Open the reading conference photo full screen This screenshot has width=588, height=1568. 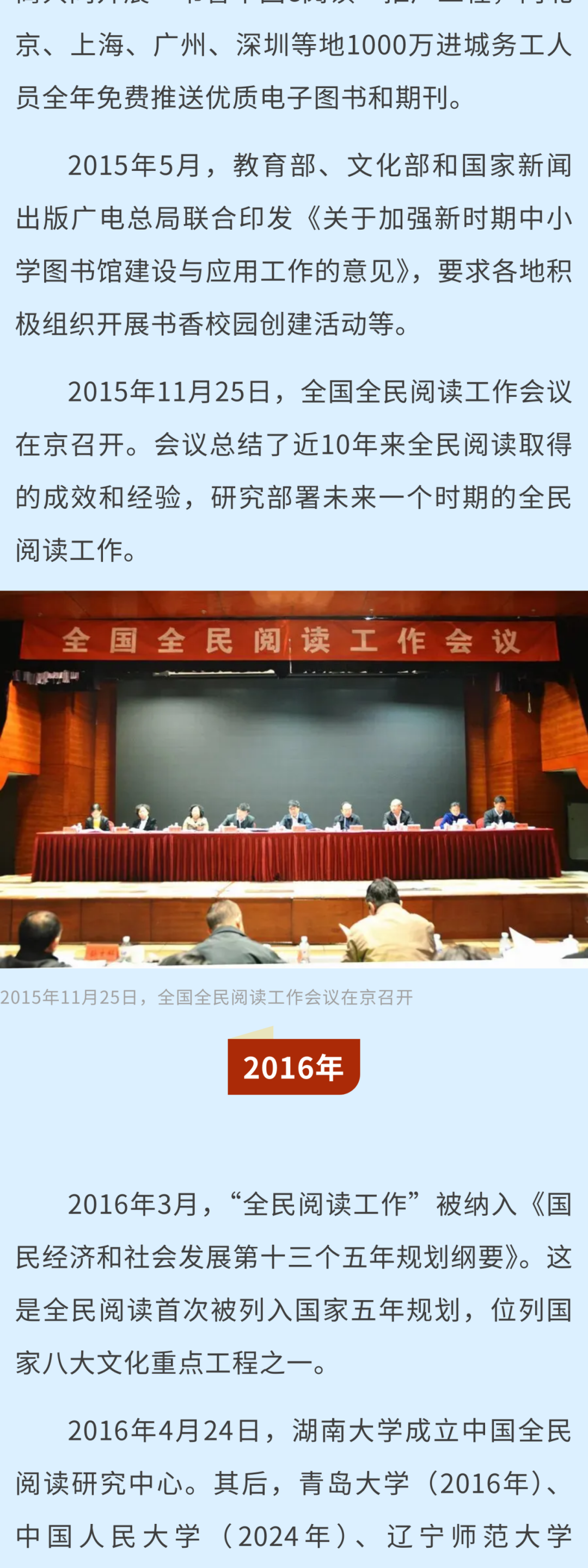pyautogui.click(x=294, y=778)
